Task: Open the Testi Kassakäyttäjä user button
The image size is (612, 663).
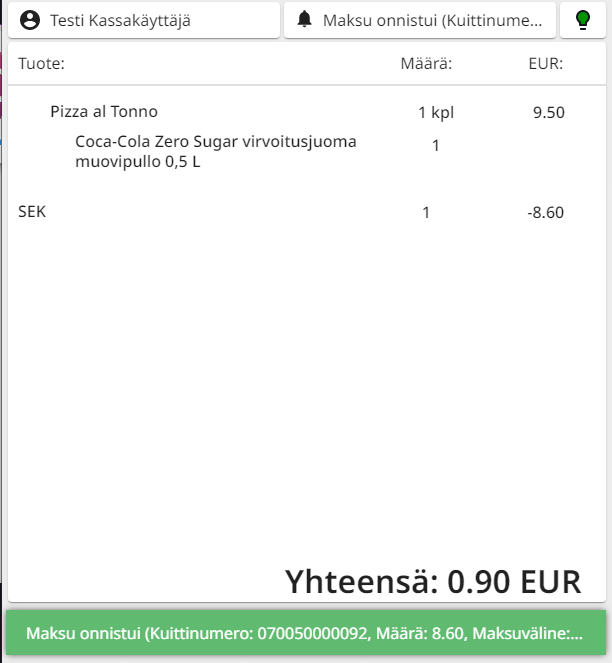Action: [143, 20]
